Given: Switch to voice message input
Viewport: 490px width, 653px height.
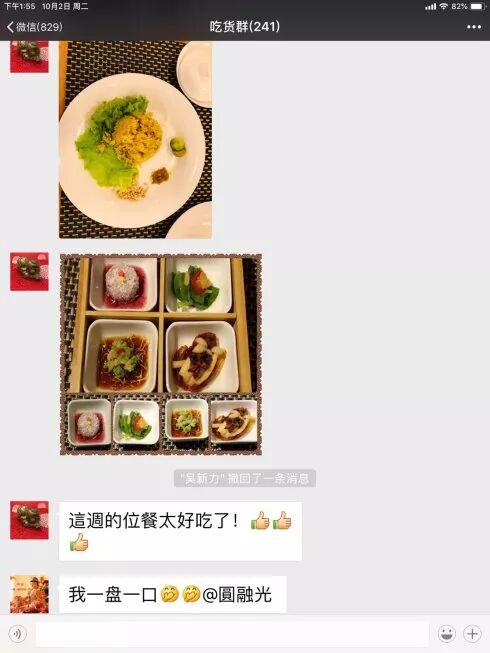Looking at the screenshot, I should (17, 634).
